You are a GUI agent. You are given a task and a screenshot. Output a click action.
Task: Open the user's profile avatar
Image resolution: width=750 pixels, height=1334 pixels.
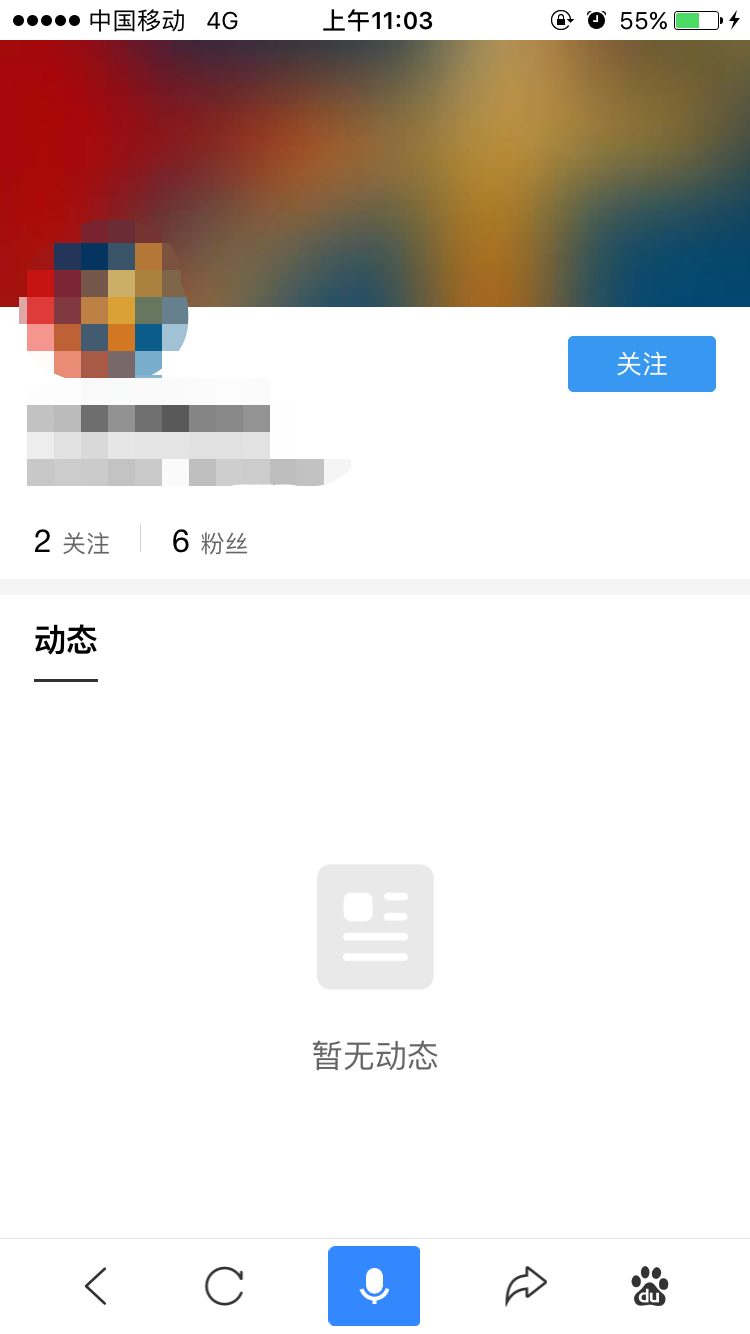(105, 298)
